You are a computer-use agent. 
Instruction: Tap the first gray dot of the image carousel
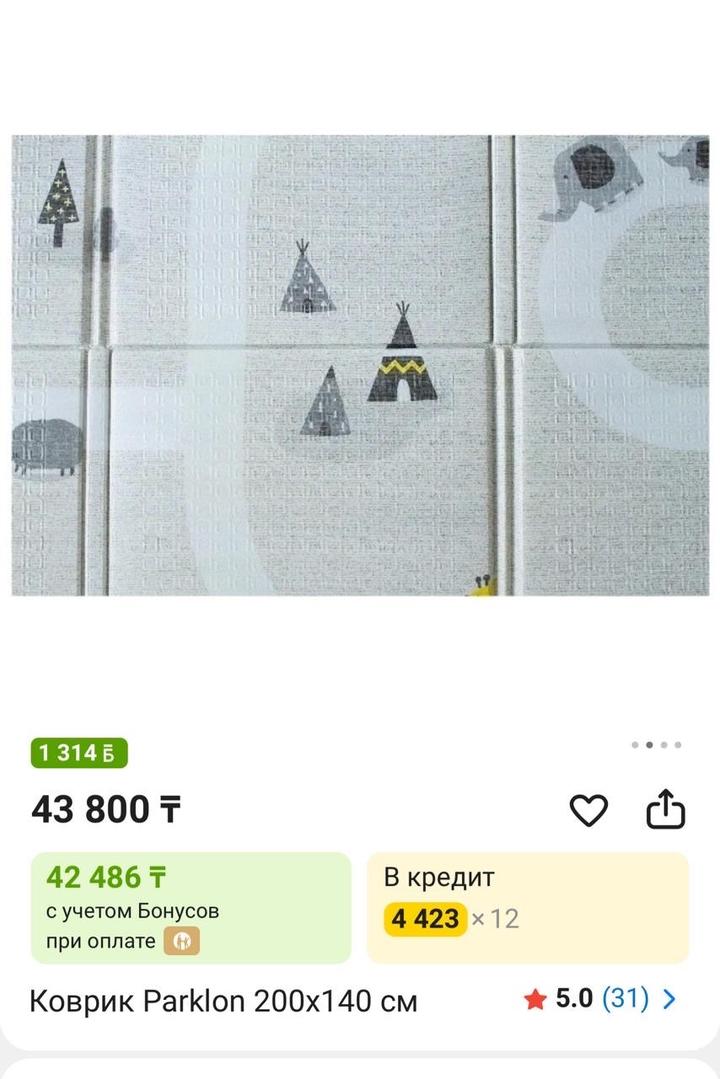tap(635, 745)
